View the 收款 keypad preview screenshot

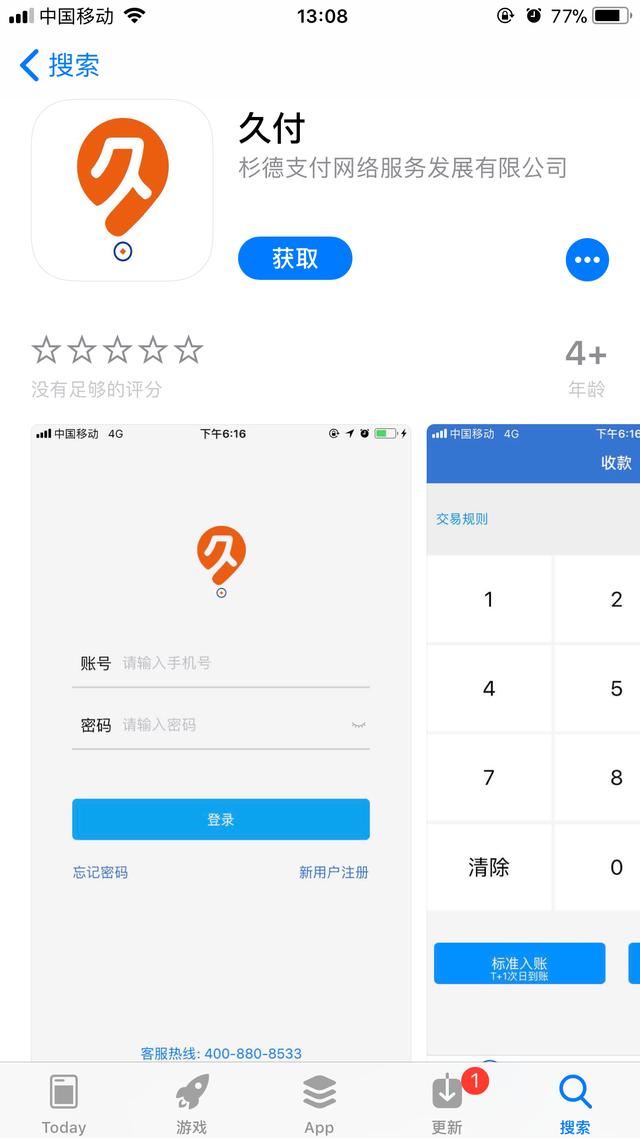pos(533,740)
